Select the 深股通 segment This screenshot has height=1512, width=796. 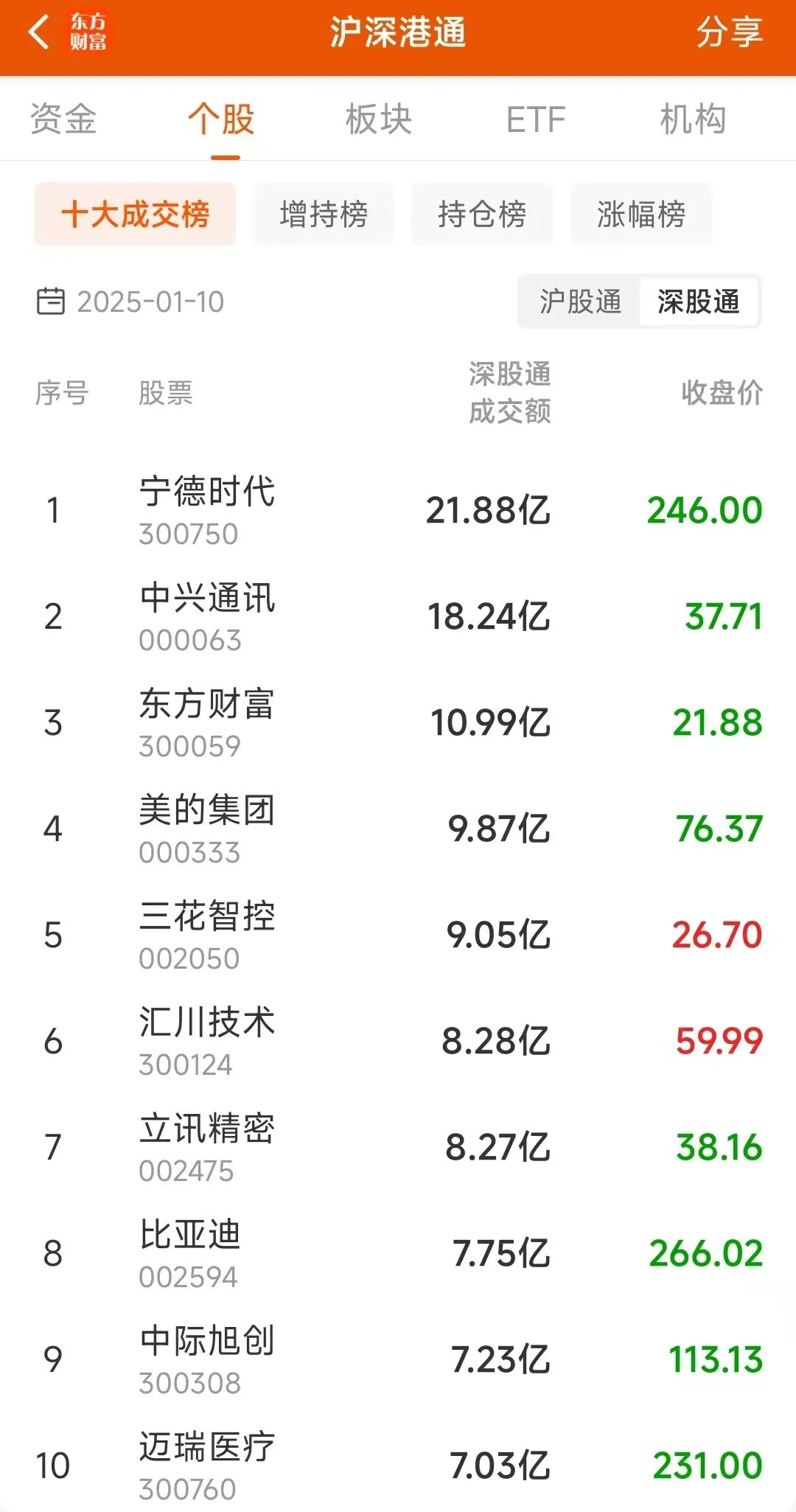(699, 302)
